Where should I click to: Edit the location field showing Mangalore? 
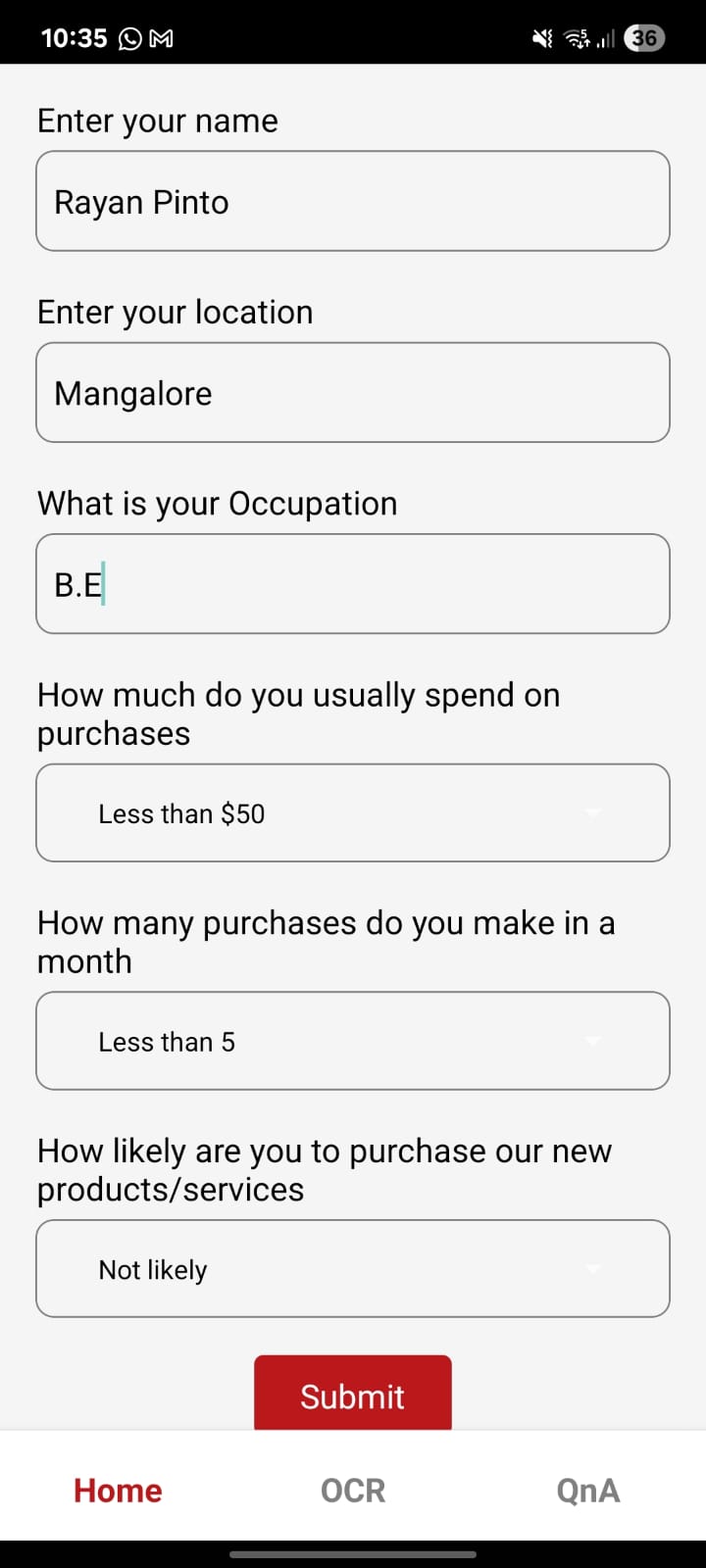[x=353, y=393]
